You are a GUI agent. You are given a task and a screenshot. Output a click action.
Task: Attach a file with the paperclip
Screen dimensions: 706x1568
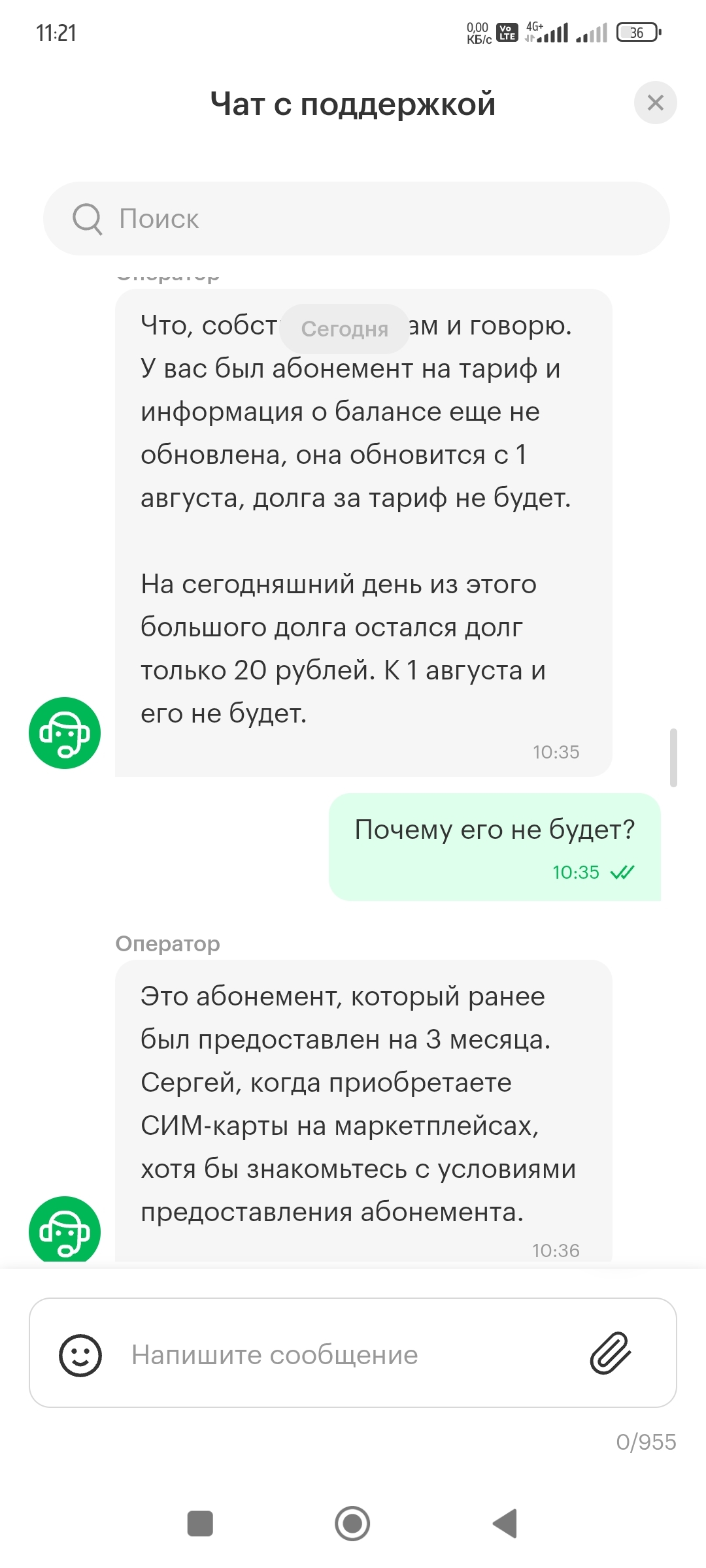(x=611, y=1354)
